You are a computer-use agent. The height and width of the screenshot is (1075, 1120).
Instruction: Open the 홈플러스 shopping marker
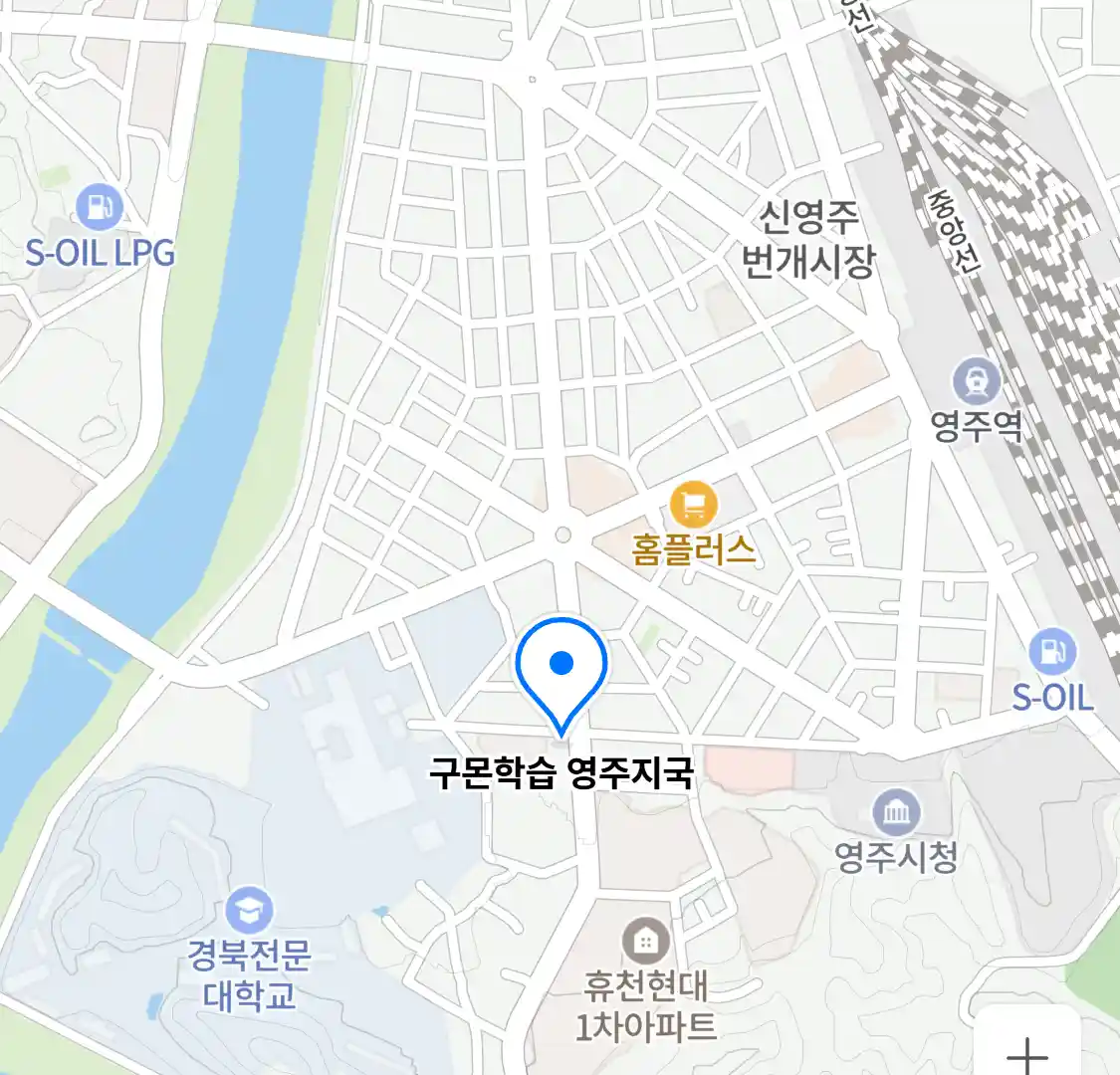click(x=694, y=505)
